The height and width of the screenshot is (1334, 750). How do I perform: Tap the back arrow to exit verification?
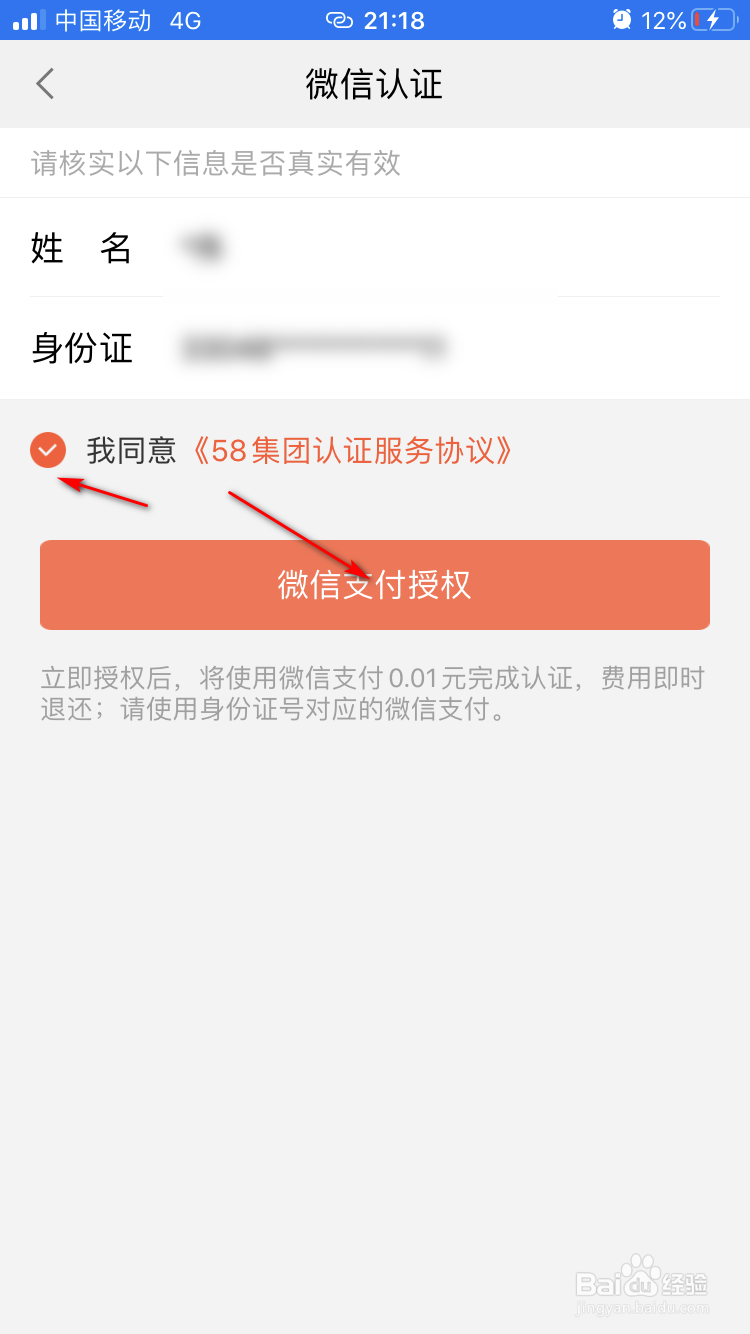tap(44, 83)
